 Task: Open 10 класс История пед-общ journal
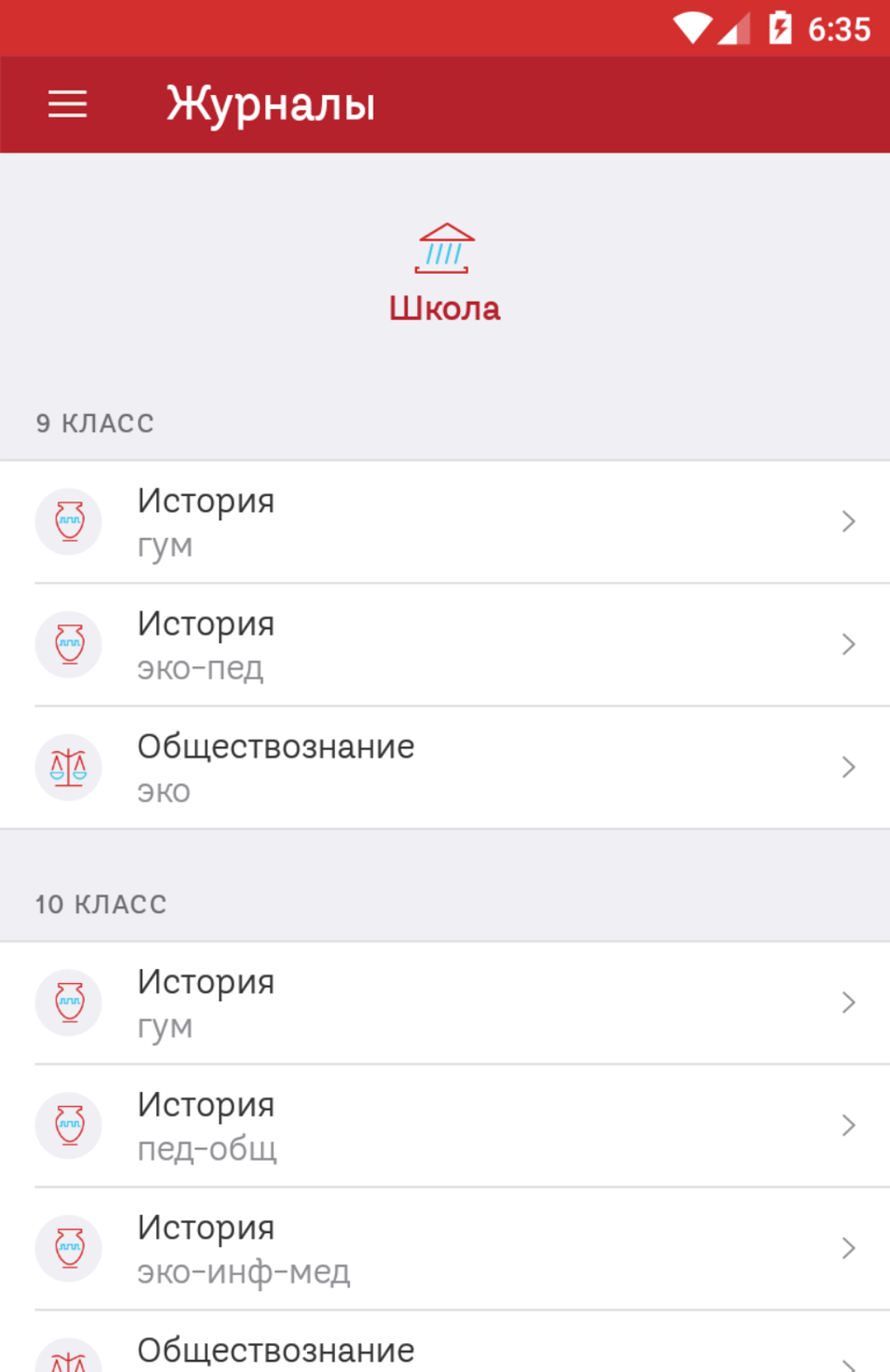pos(445,1125)
